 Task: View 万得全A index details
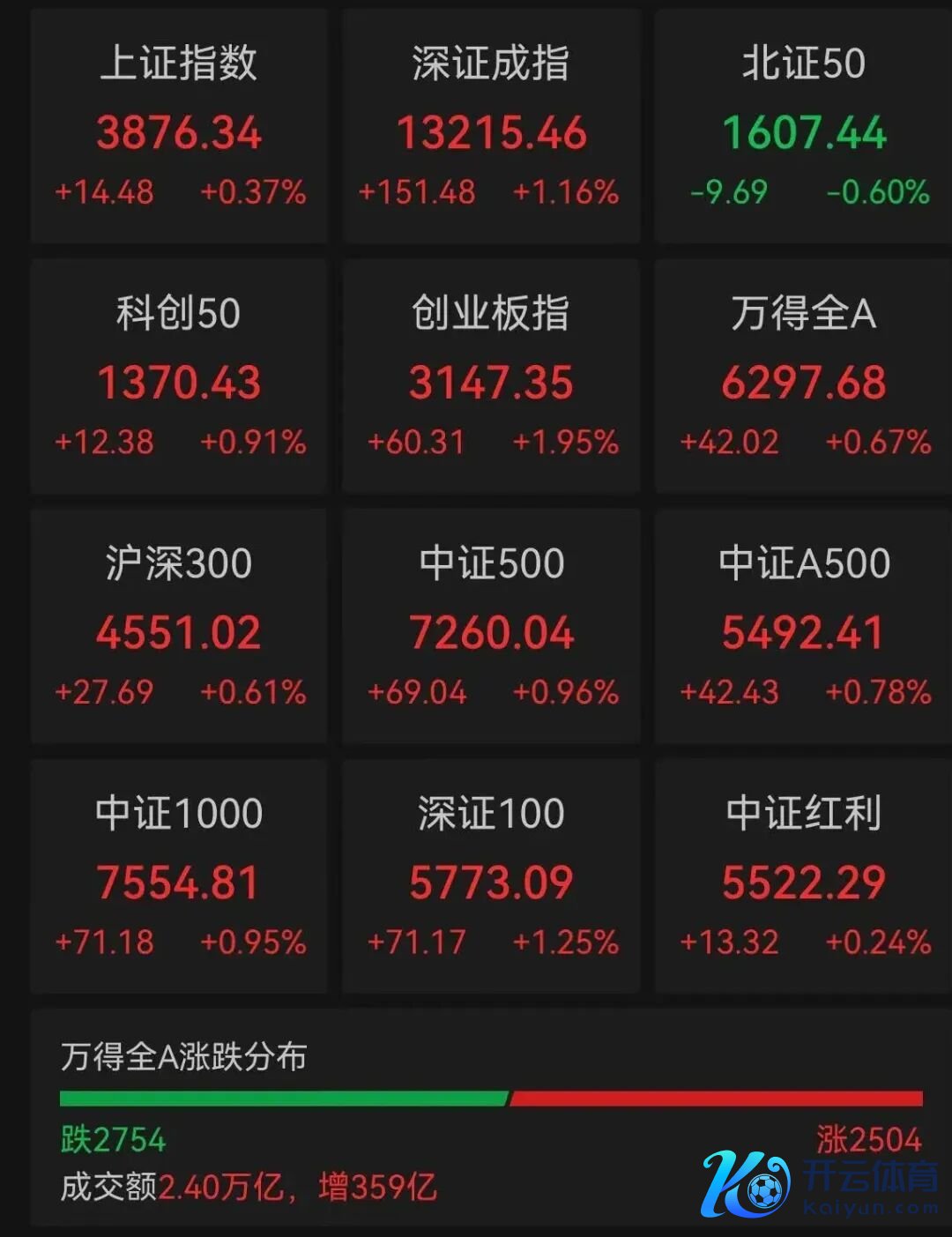[x=803, y=377]
